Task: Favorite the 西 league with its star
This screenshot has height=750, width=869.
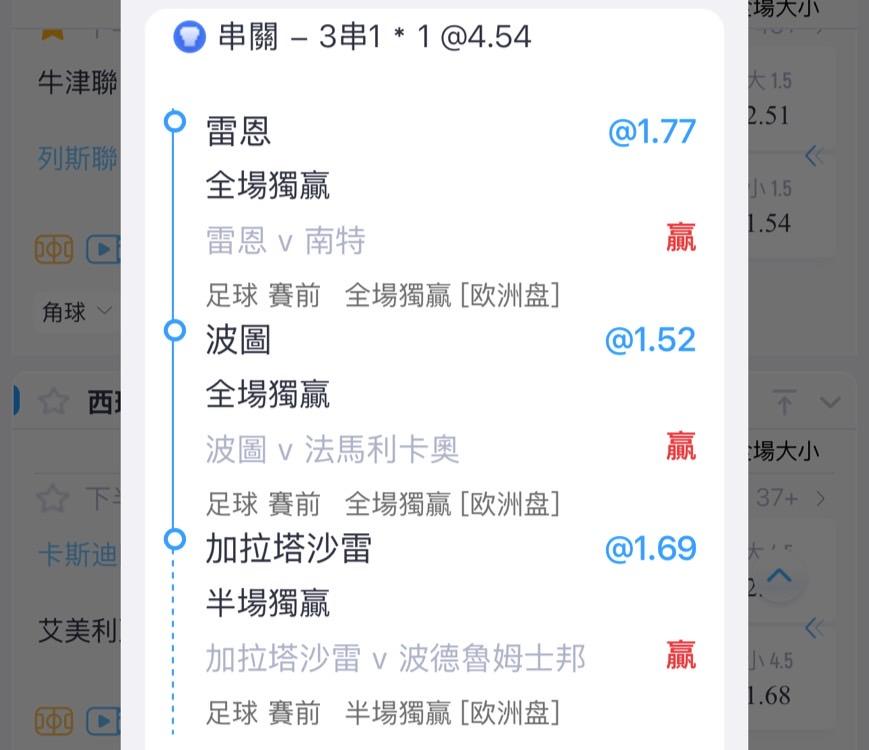Action: [53, 402]
